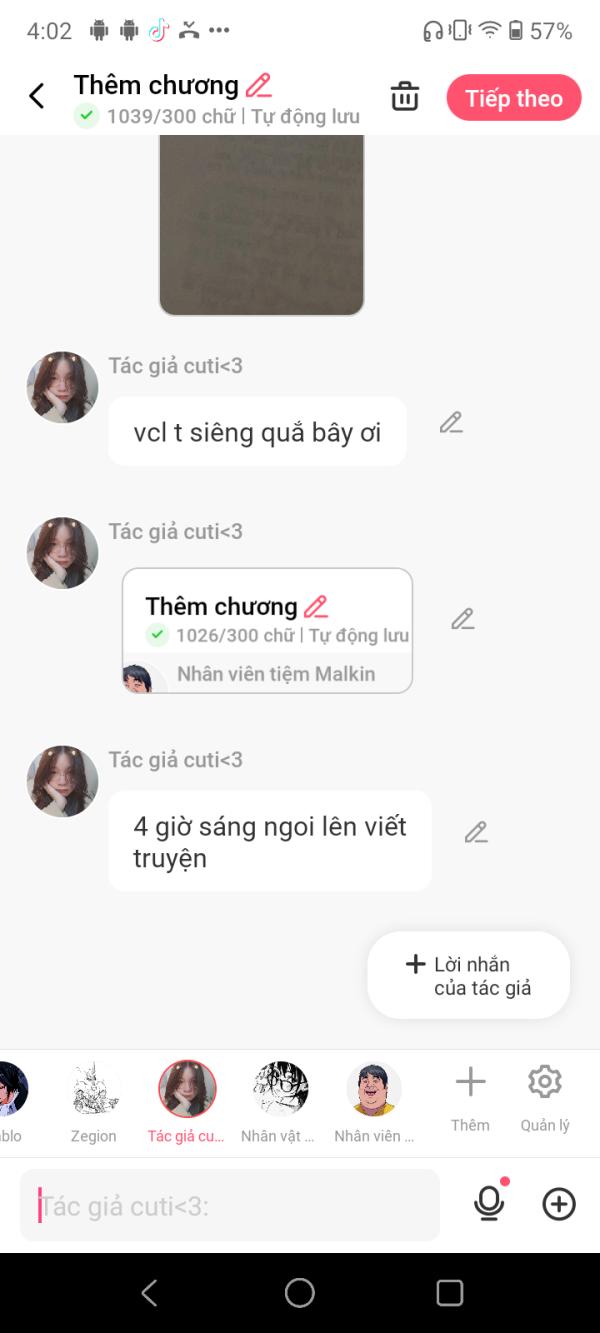This screenshot has height=1333, width=600.
Task: Go to the Android home screen
Action: pos(300,1293)
